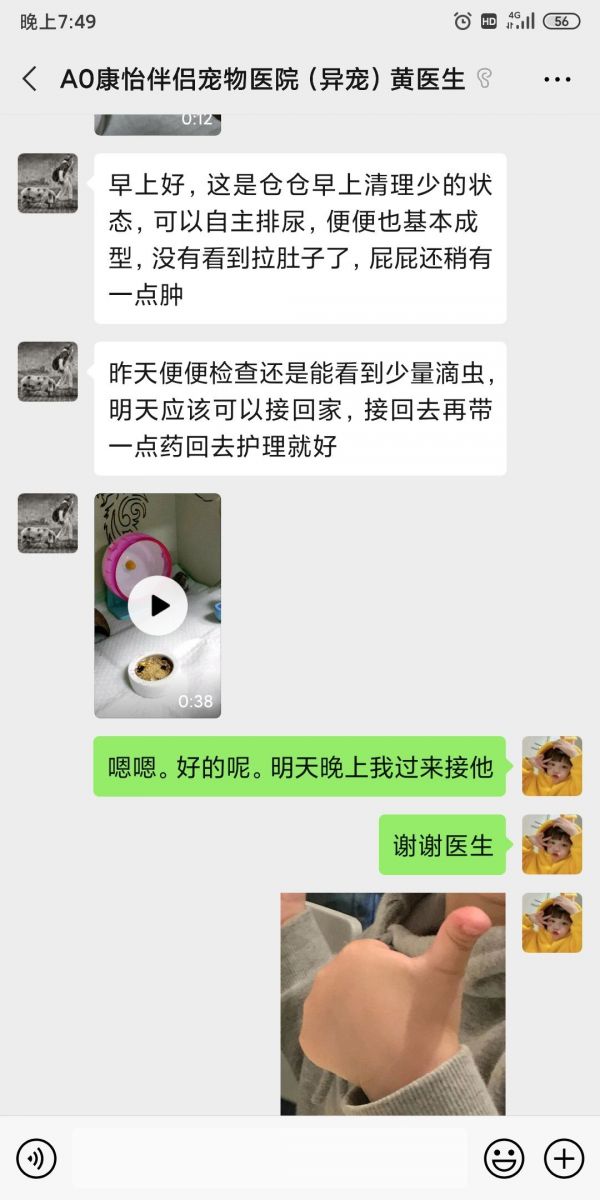
Task: Open the sent thumbs-up photo
Action: 392,1003
